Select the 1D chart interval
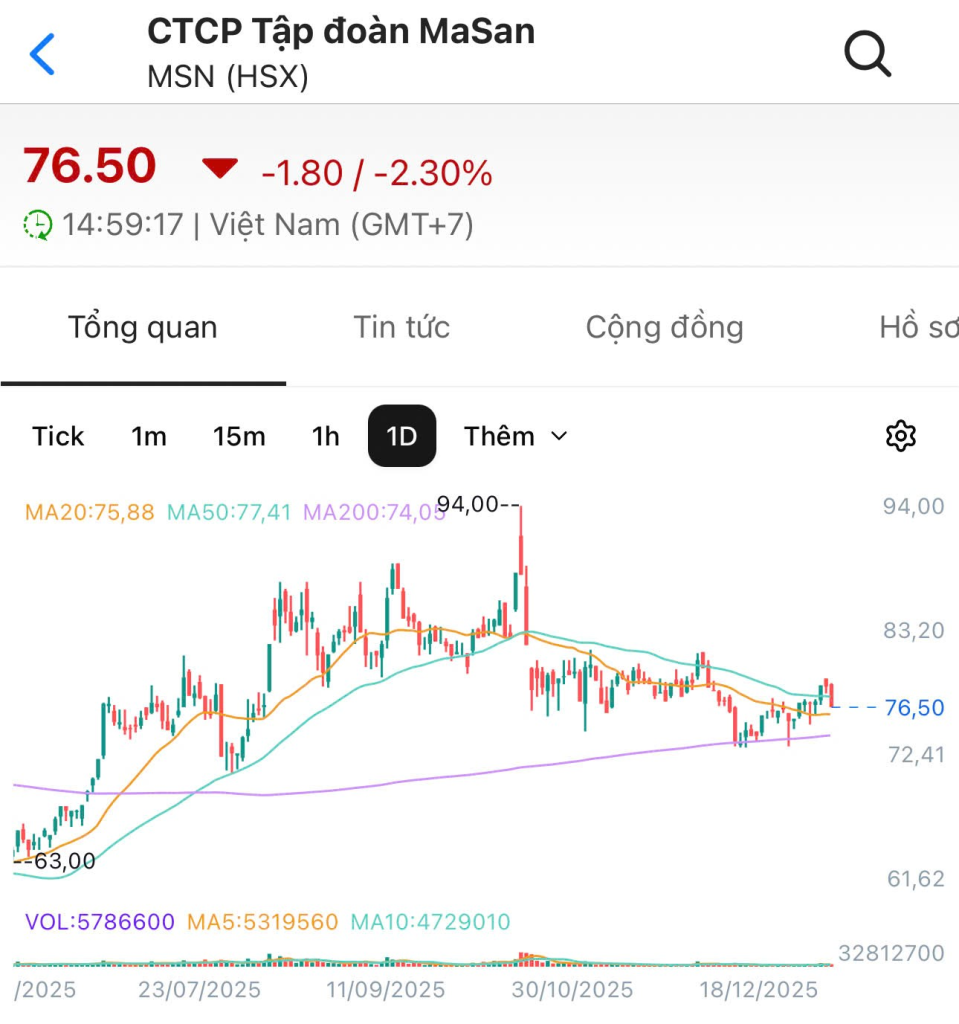 coord(402,437)
